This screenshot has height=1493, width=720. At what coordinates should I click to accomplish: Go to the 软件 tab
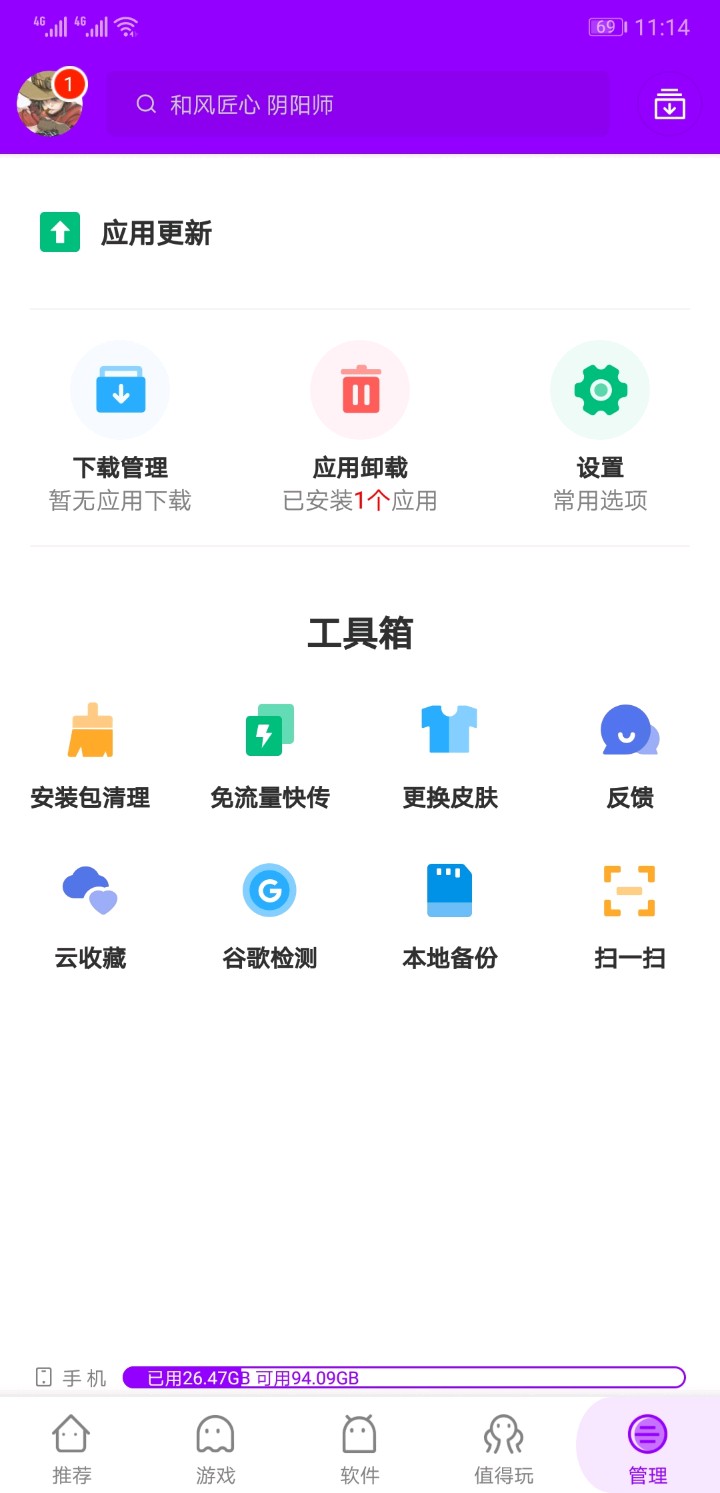pos(359,1447)
